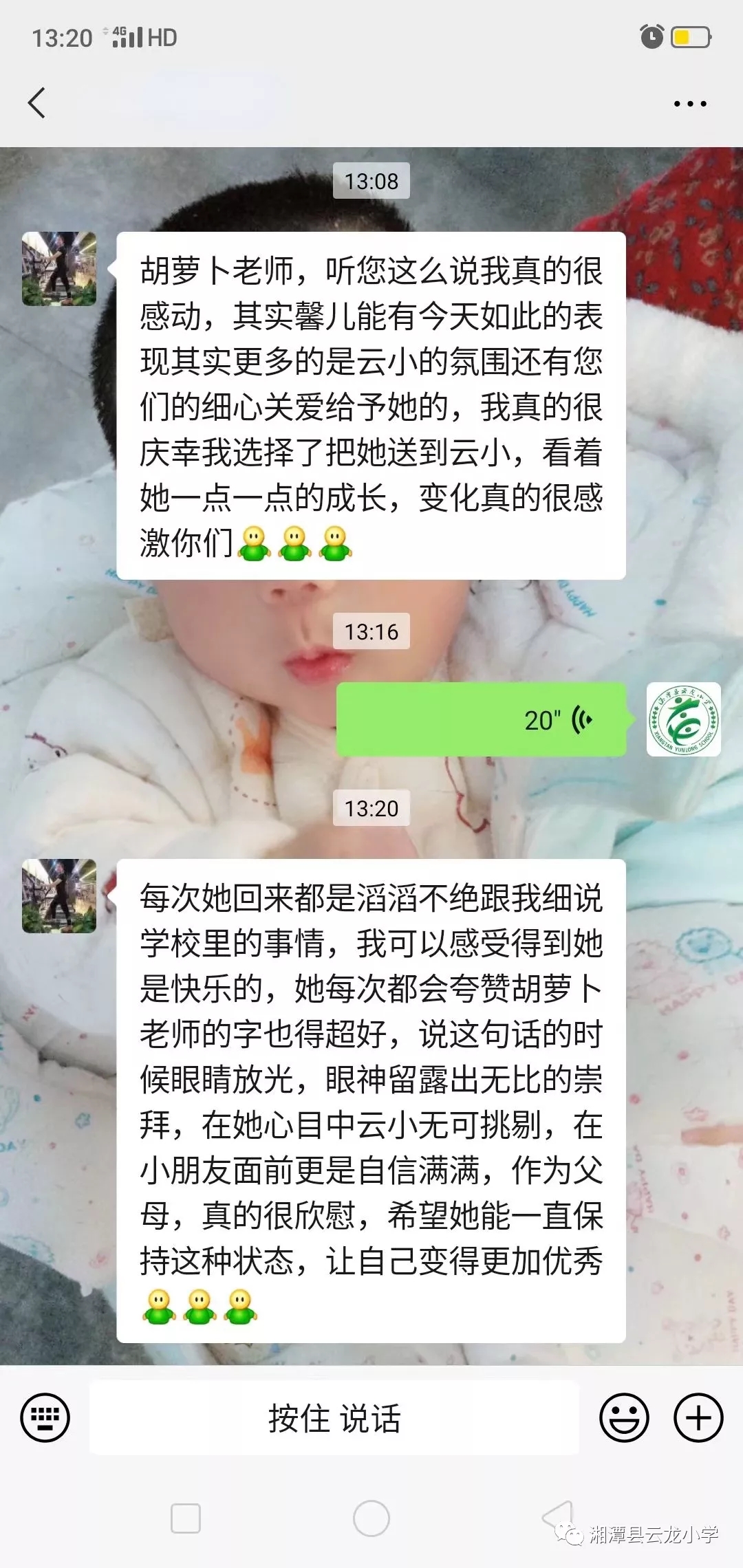Tap the system home button
Viewport: 743px width, 1568px height.
[x=371, y=1518]
